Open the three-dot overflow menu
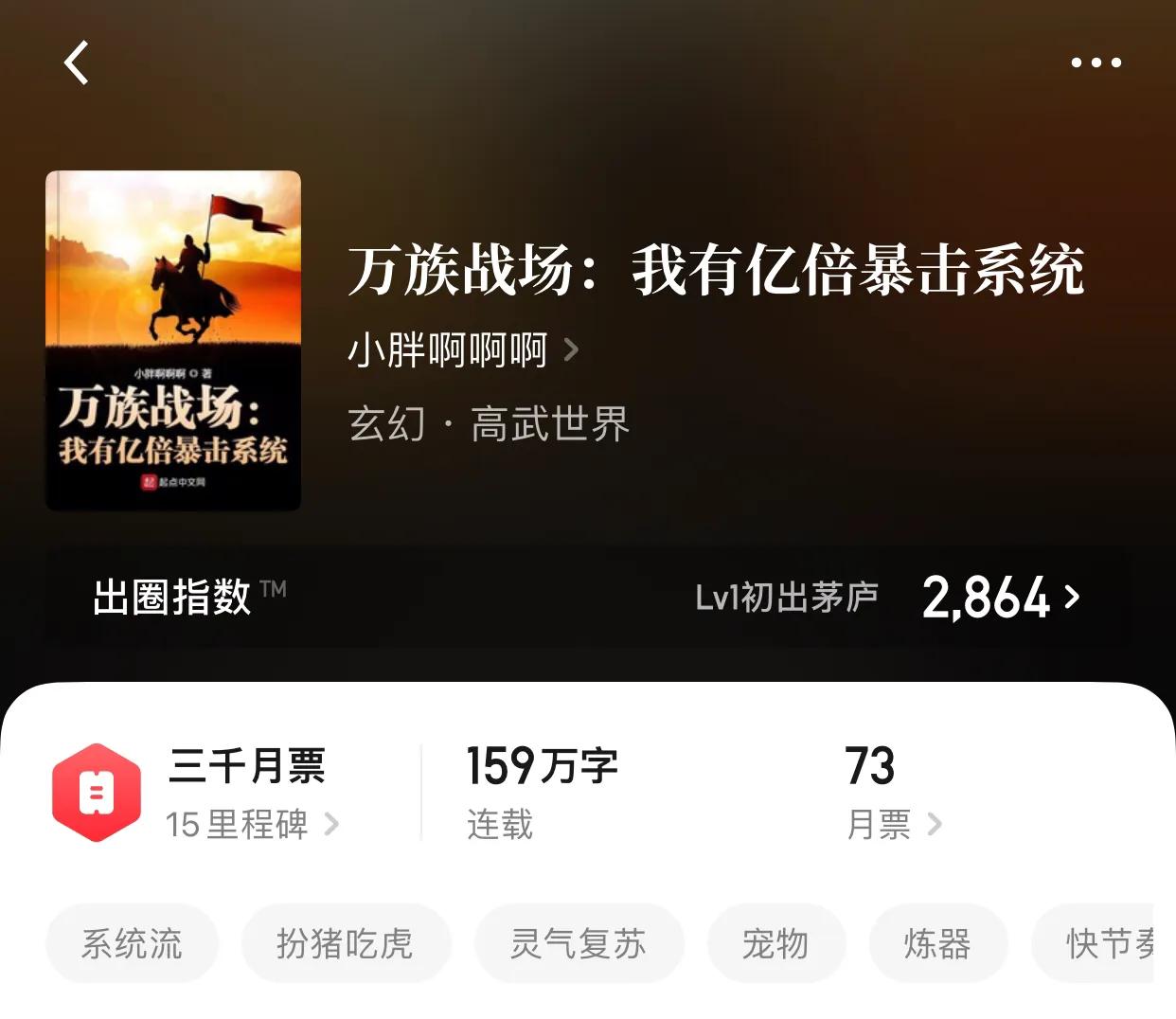This screenshot has width=1176, height=1019. coord(1096,63)
